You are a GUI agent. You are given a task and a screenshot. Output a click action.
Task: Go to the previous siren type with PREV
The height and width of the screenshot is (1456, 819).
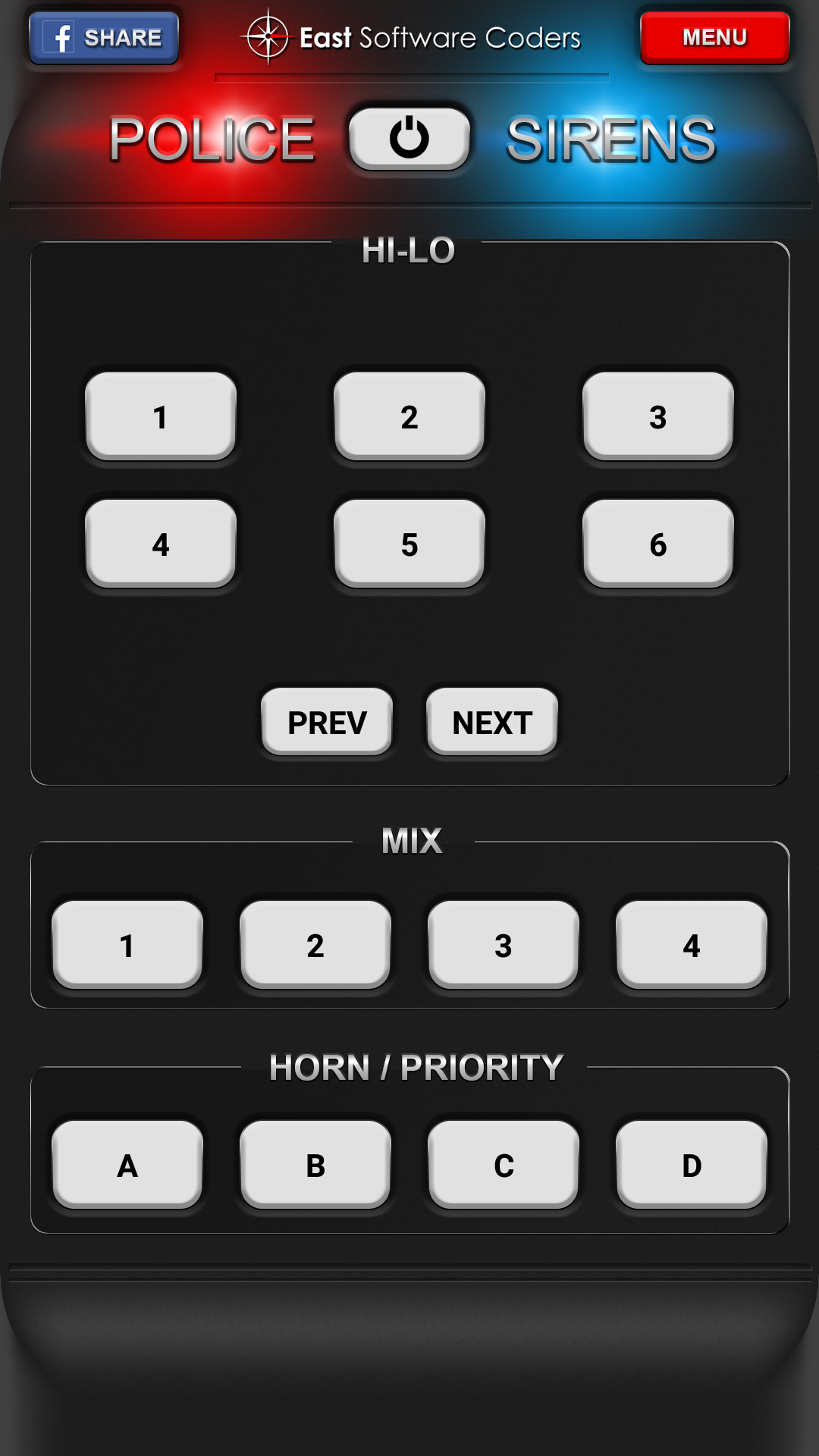click(x=327, y=722)
